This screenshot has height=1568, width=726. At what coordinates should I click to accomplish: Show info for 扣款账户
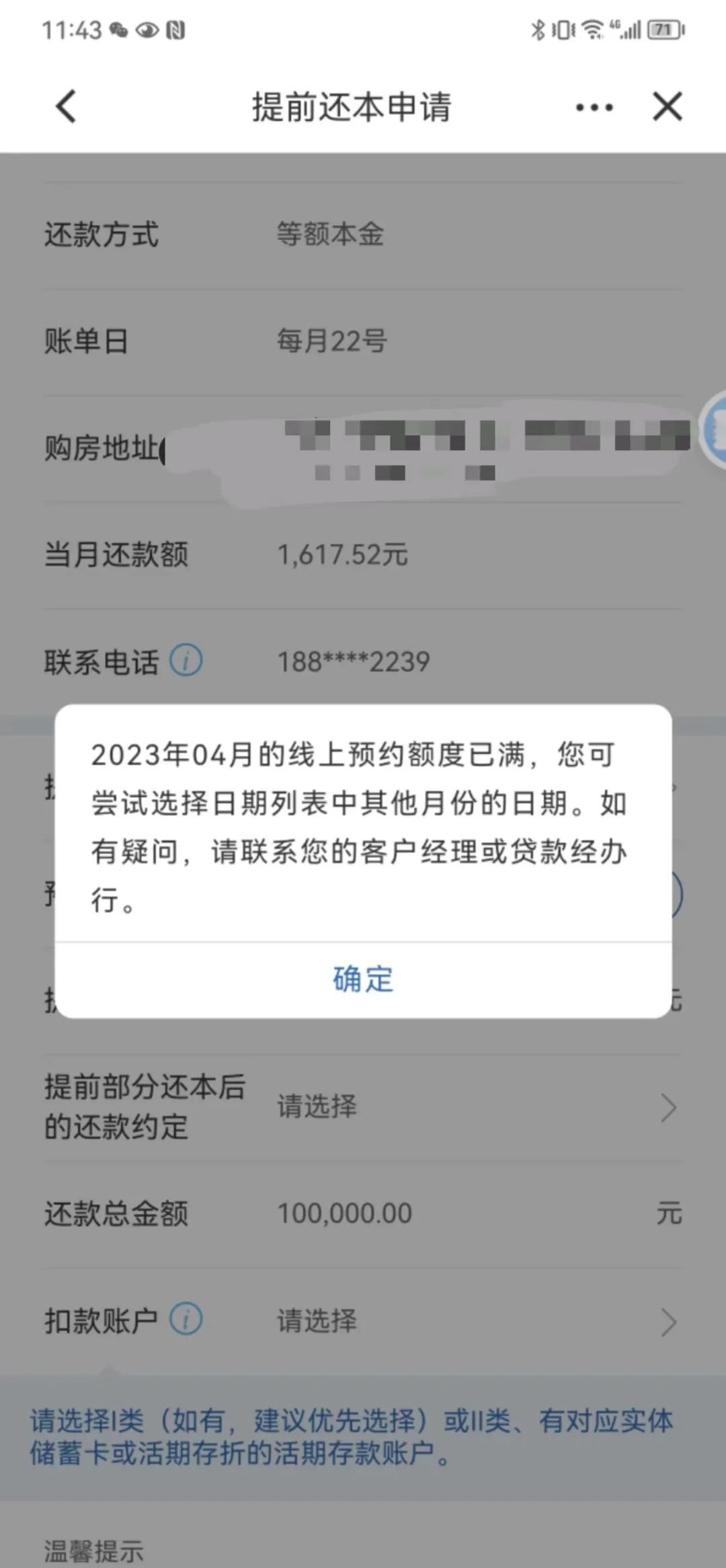coord(186,1319)
